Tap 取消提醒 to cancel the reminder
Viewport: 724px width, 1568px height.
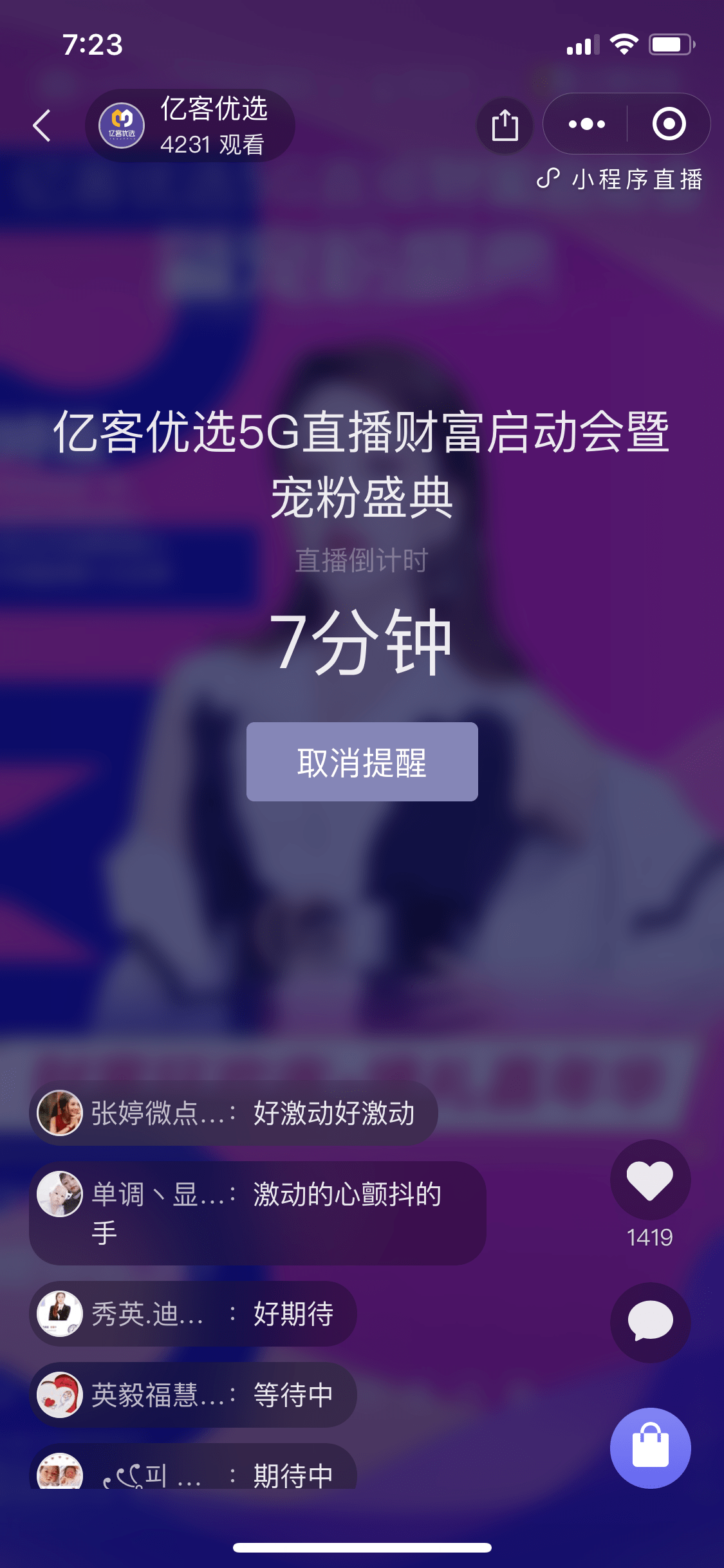point(362,761)
